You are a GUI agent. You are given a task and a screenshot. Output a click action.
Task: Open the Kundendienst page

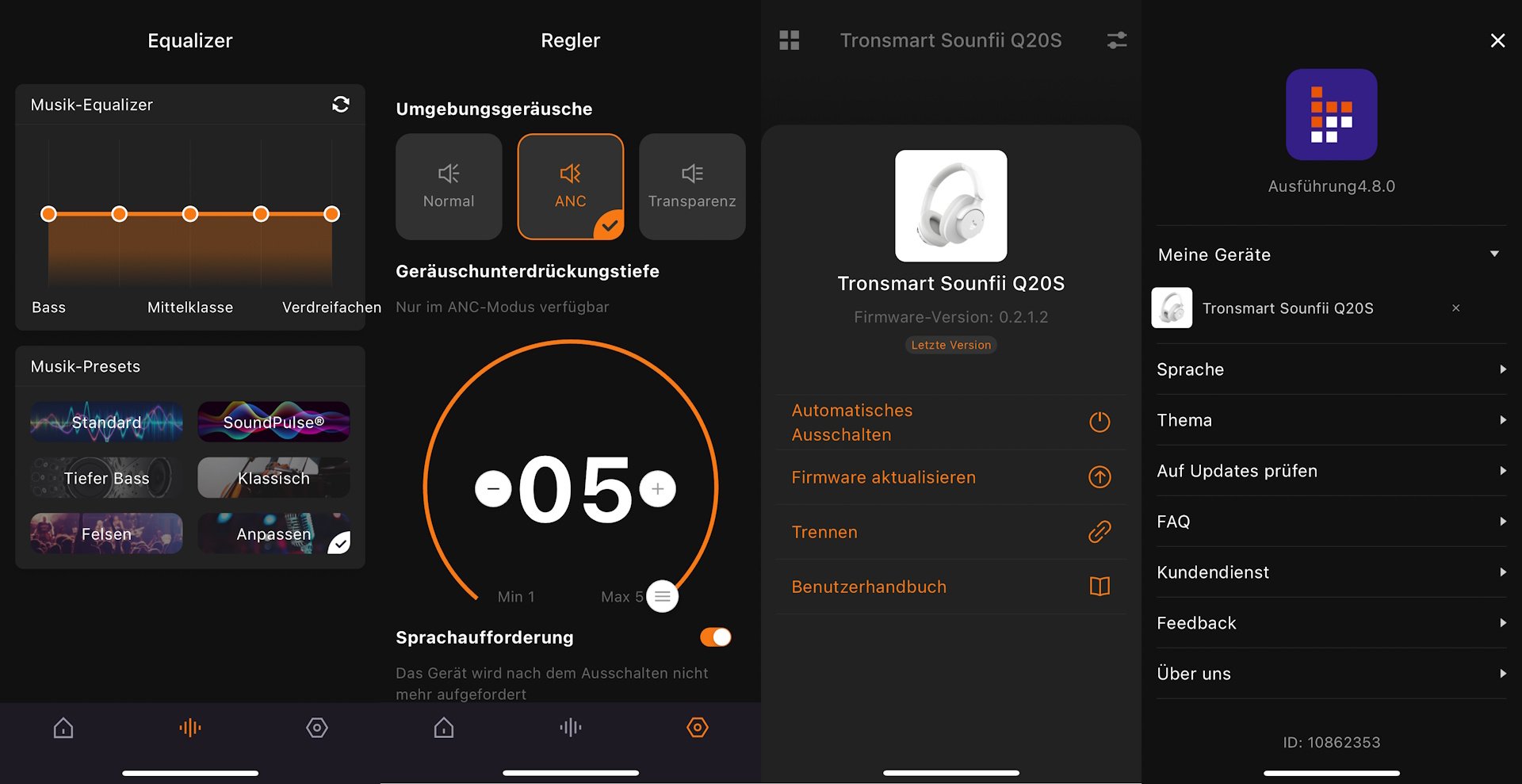click(x=1330, y=572)
